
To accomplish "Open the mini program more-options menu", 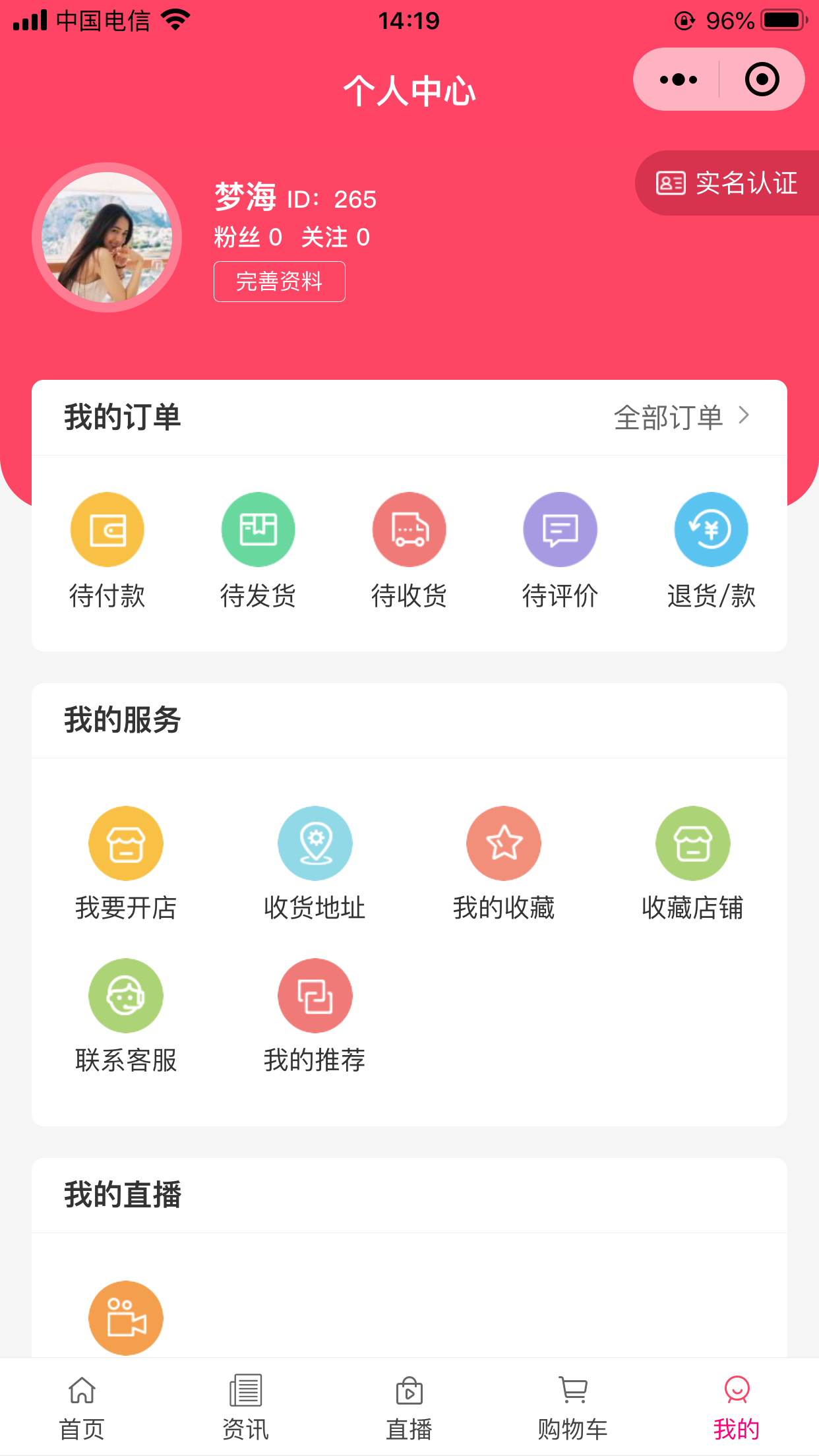I will (x=678, y=80).
